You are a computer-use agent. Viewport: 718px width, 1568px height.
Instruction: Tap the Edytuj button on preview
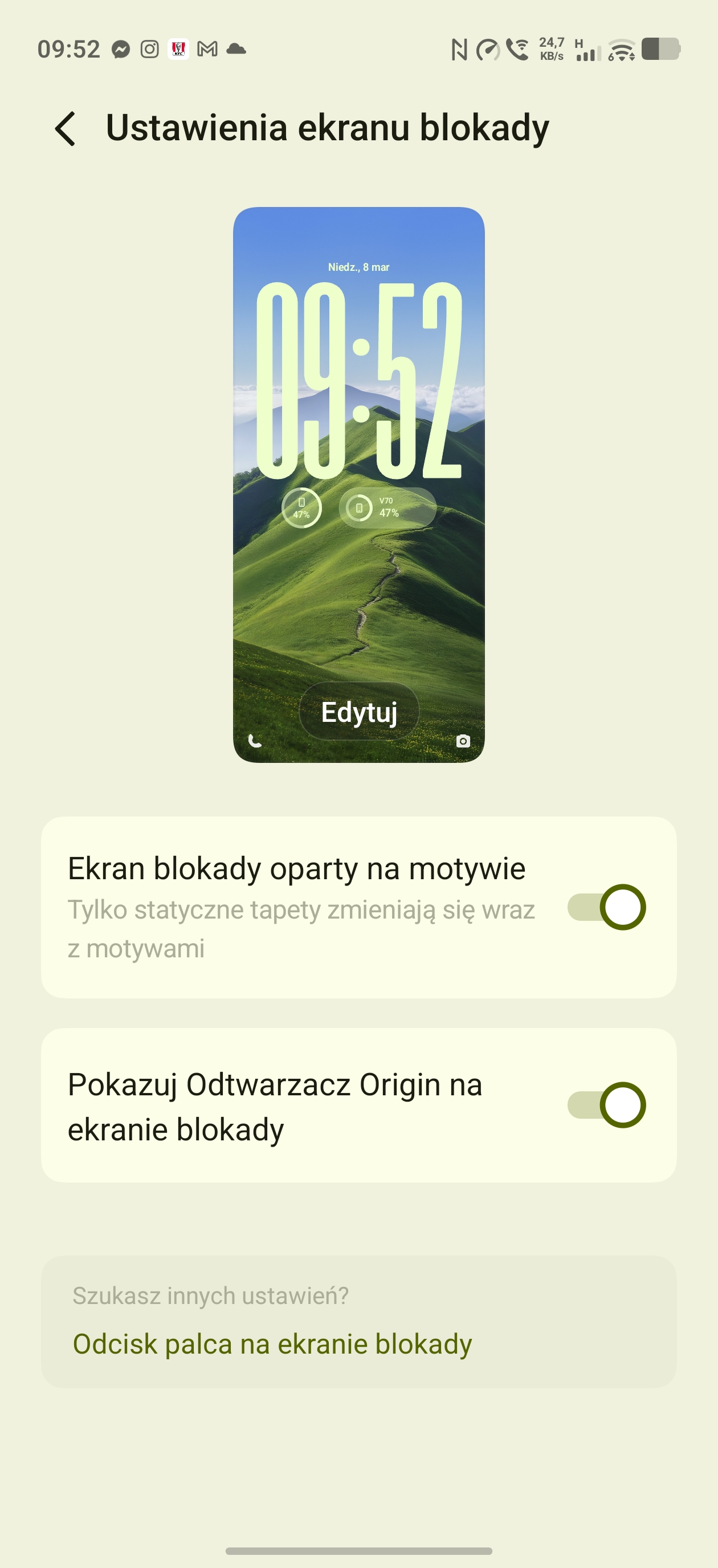click(x=359, y=712)
